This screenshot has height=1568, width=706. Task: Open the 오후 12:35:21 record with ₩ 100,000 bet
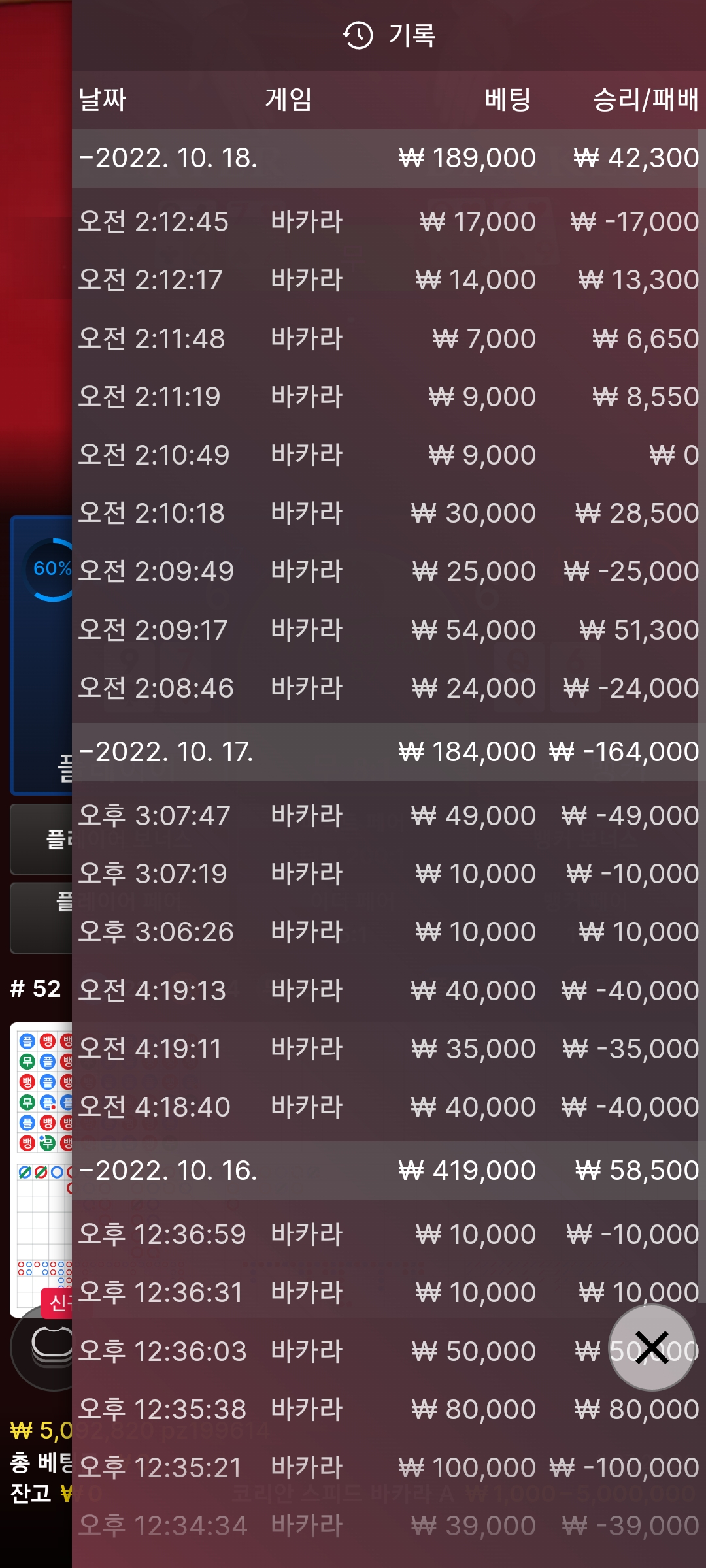(386, 1468)
